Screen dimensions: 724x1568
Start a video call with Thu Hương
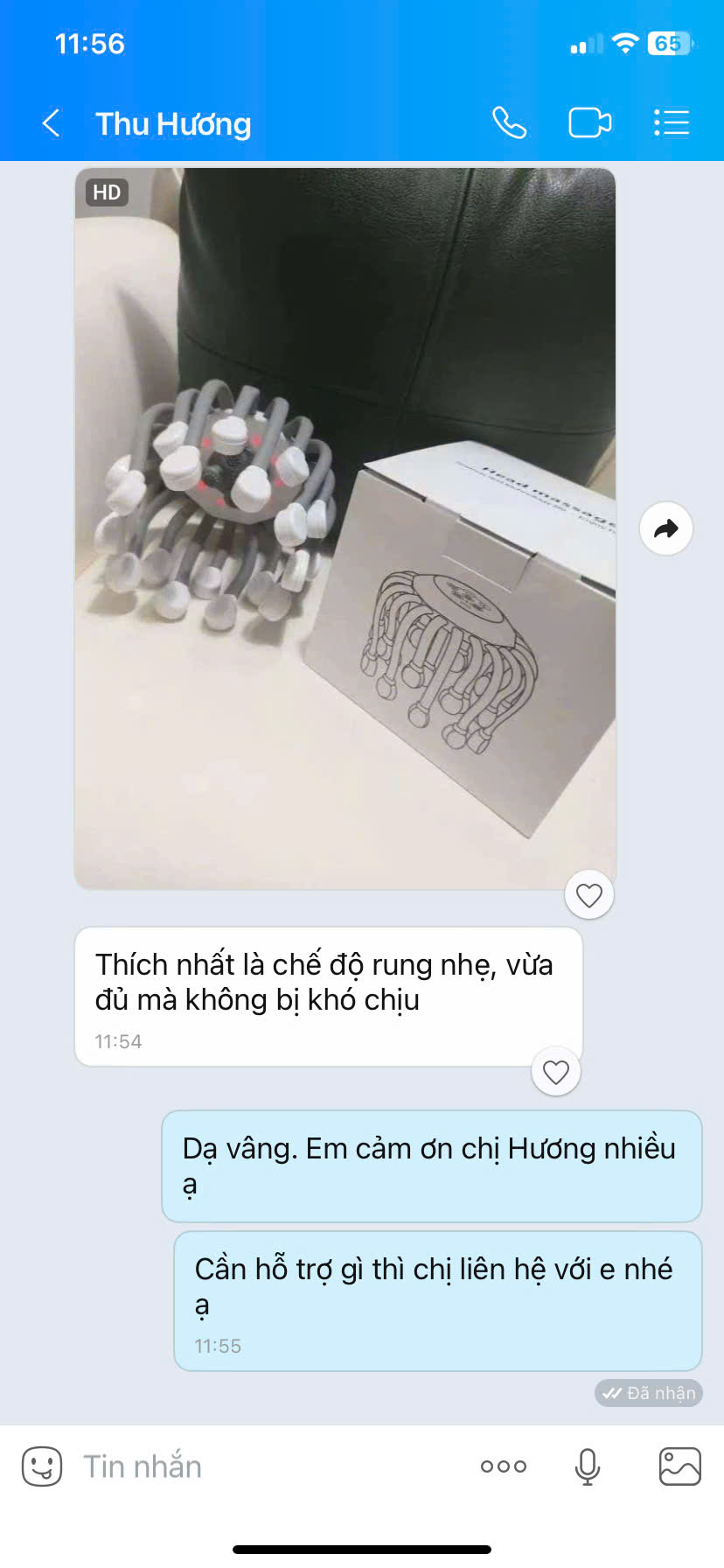tap(590, 122)
